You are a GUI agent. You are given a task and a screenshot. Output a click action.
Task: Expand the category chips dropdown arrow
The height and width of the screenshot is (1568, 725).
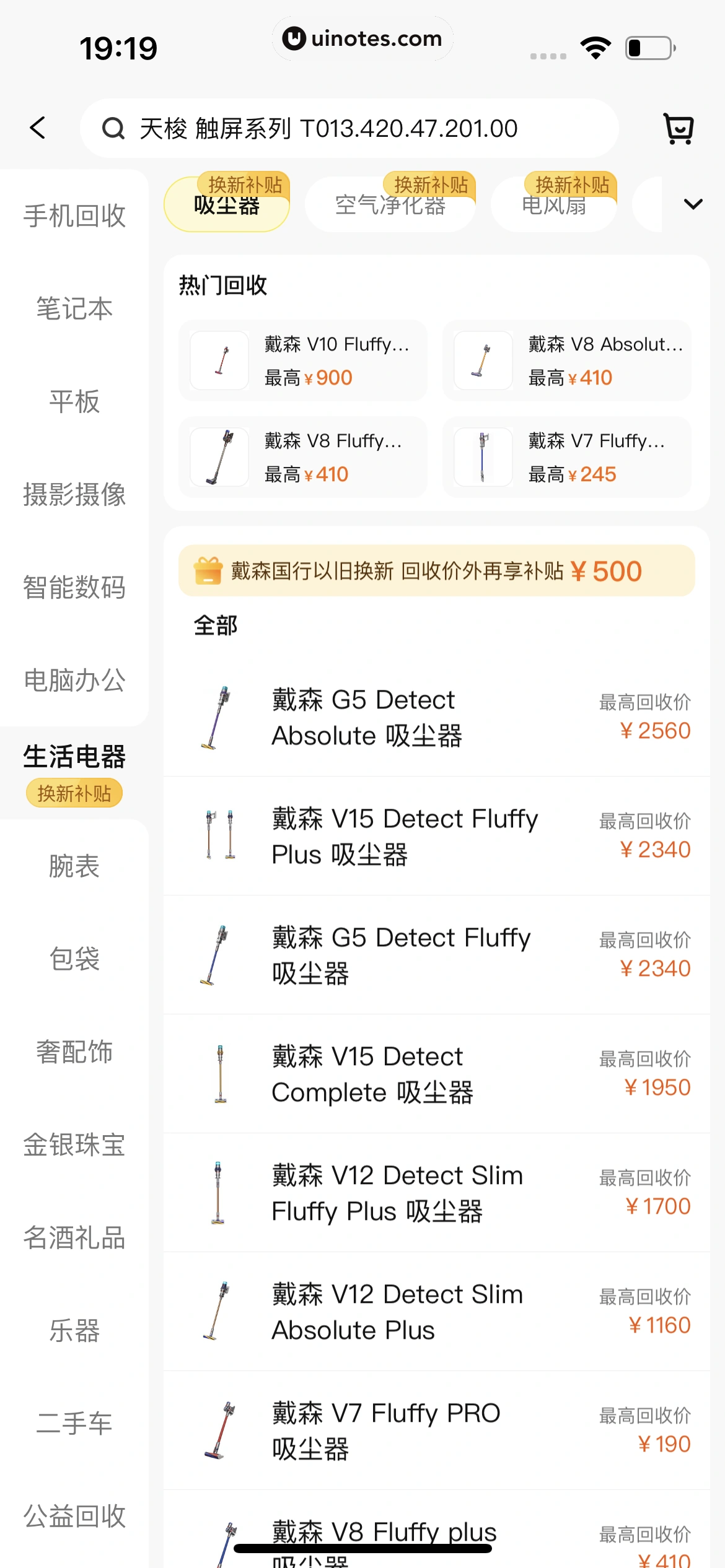point(693,204)
